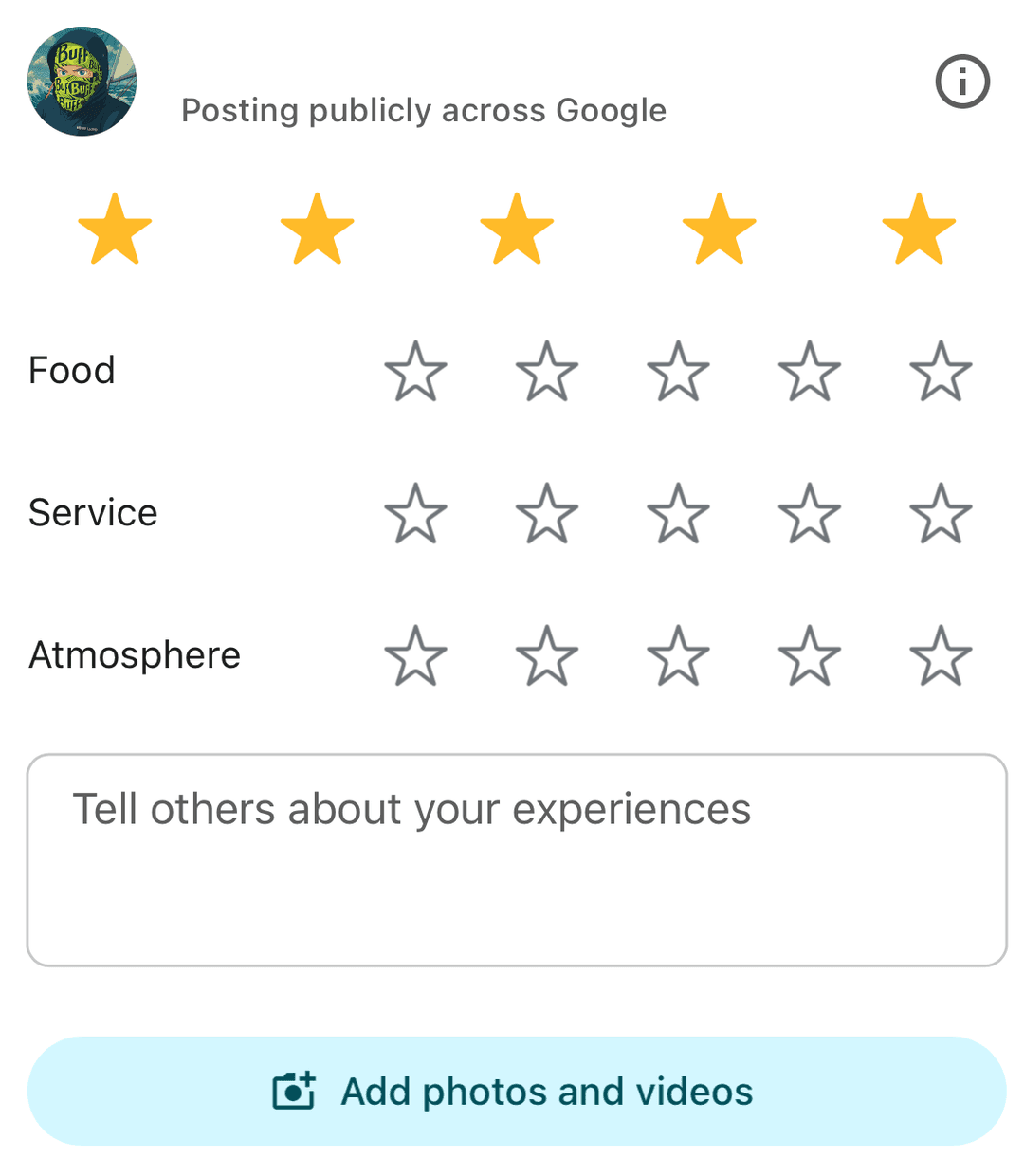
Task: Set overall rating to four stars
Action: [719, 230]
